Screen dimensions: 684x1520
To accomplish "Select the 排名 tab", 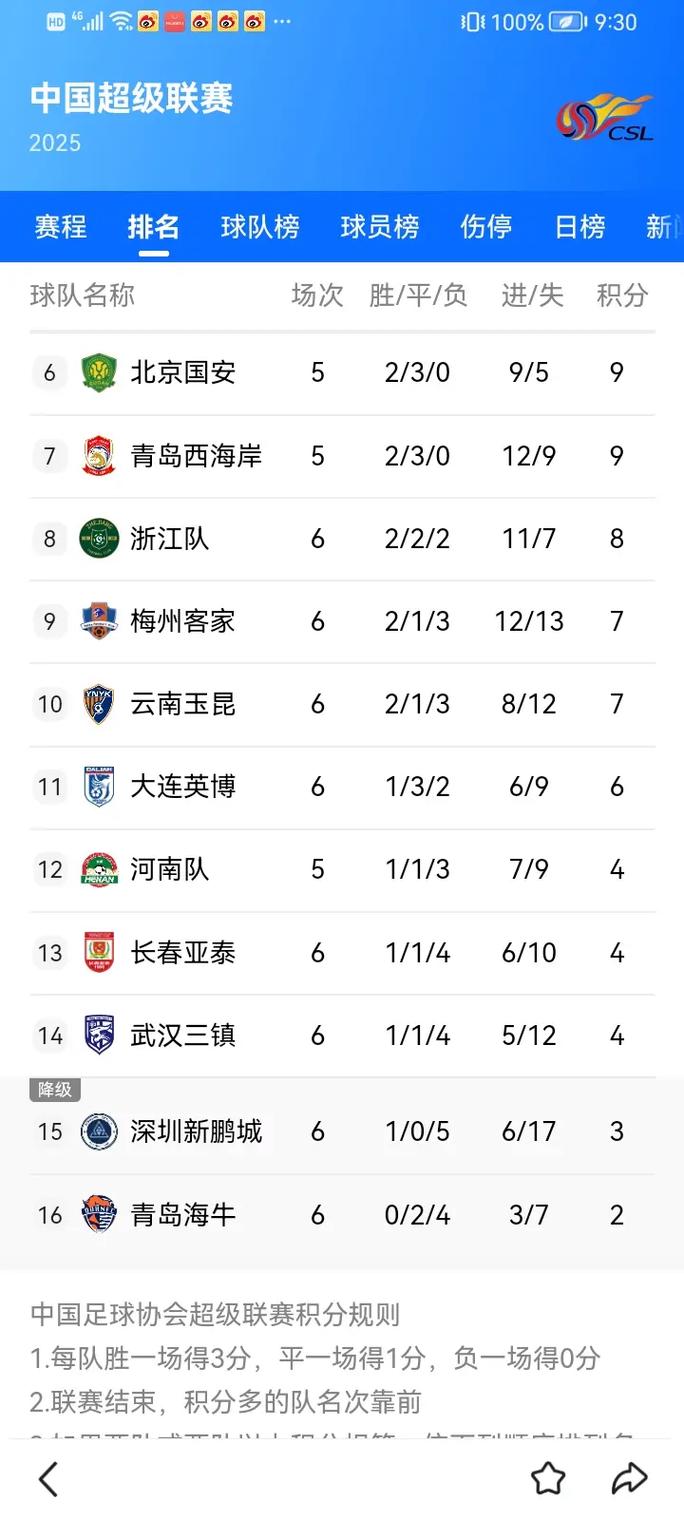I will point(153,227).
